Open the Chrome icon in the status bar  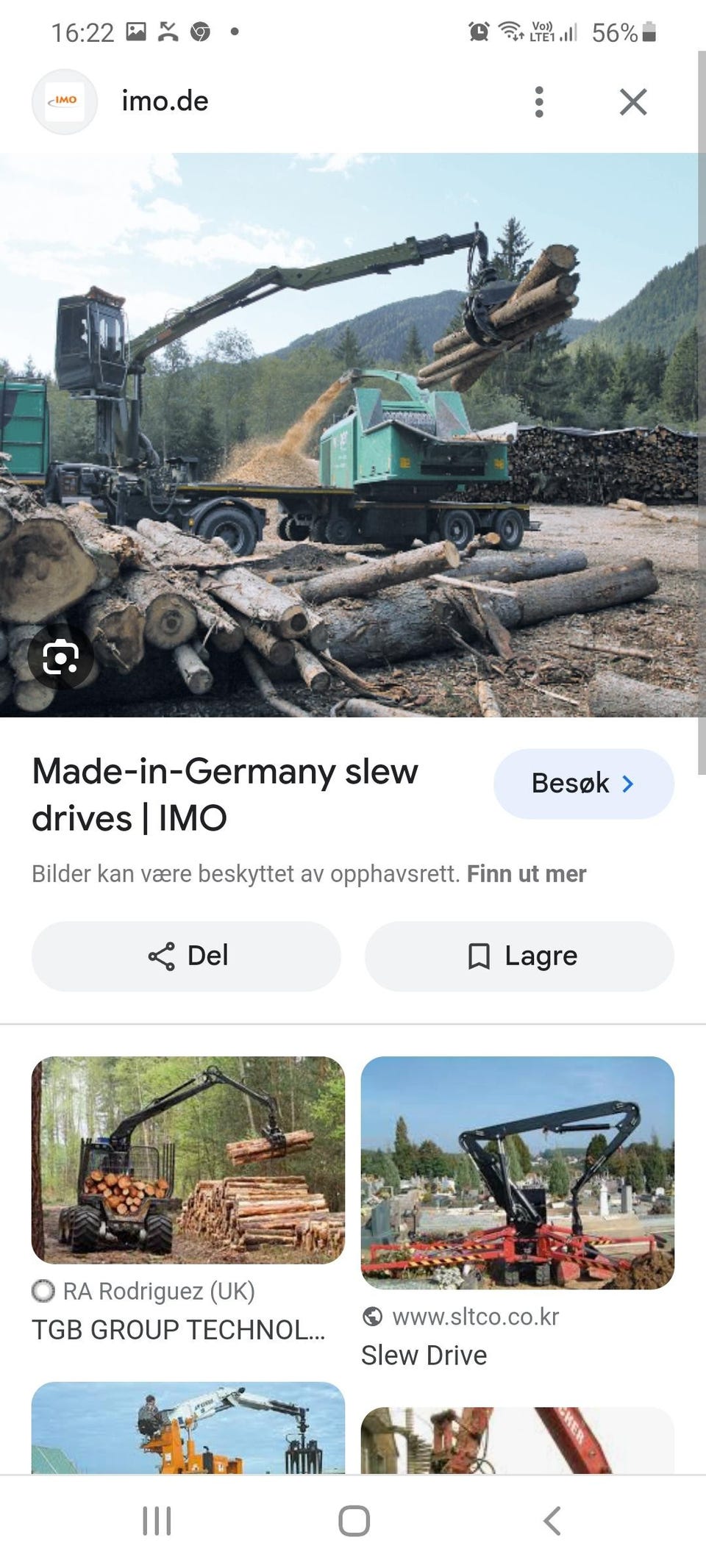pos(201,31)
